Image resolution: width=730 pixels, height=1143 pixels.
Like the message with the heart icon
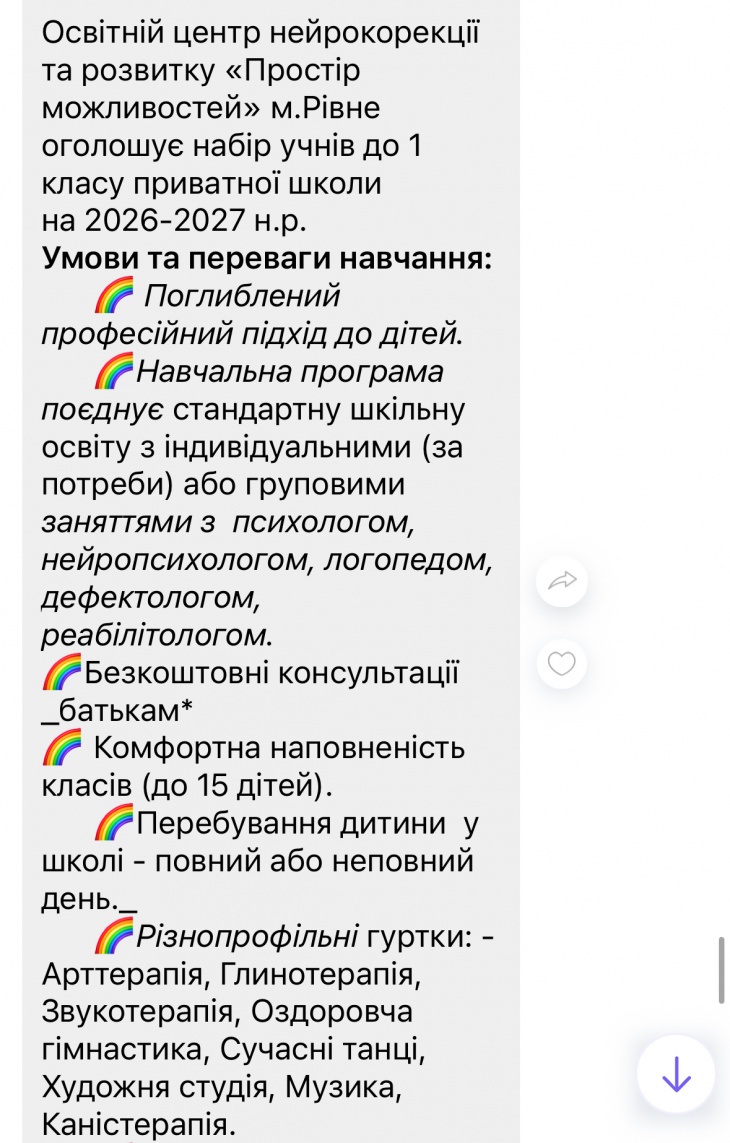[562, 663]
